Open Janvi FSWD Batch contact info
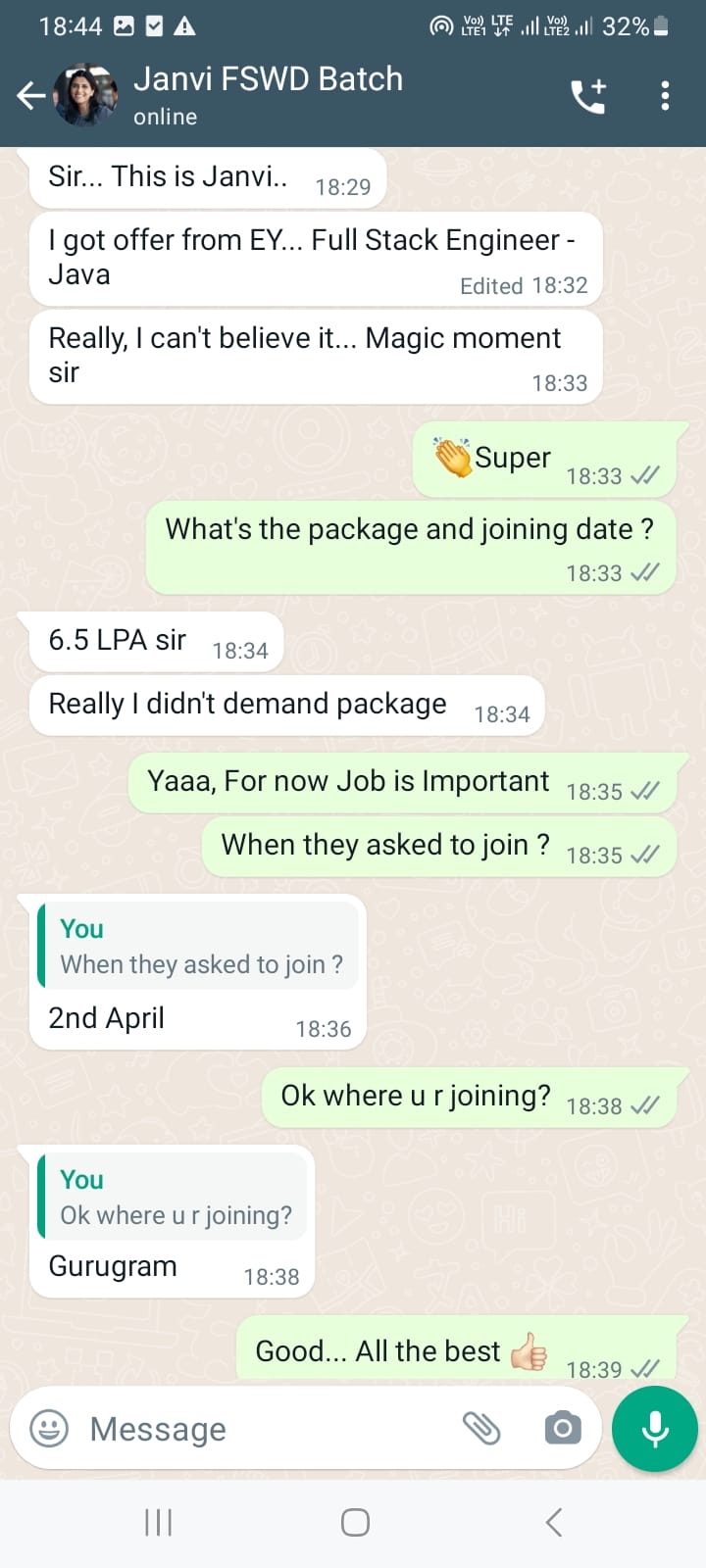The image size is (706, 1568). point(268,94)
